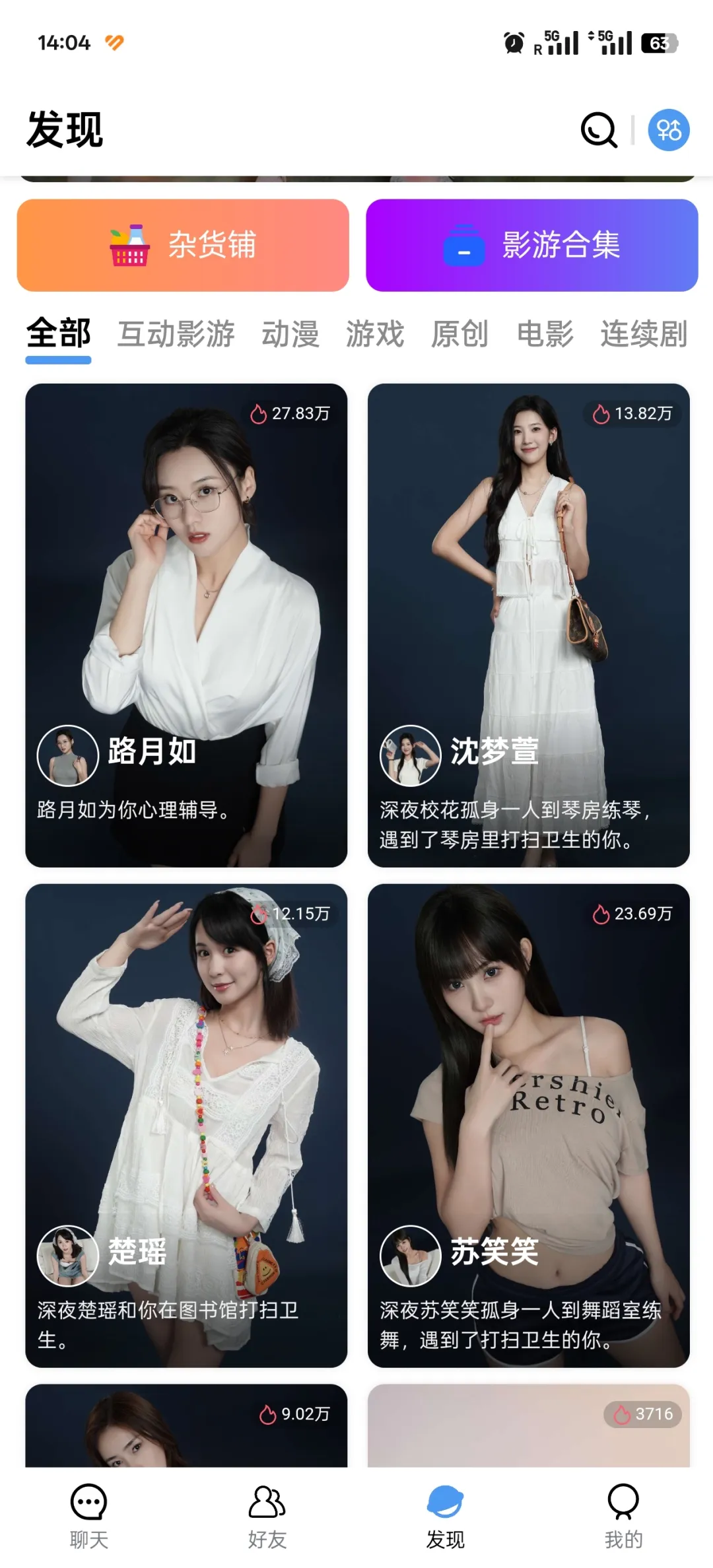713x1568 pixels.
Task: Switch to the 原创 tab
Action: (459, 334)
